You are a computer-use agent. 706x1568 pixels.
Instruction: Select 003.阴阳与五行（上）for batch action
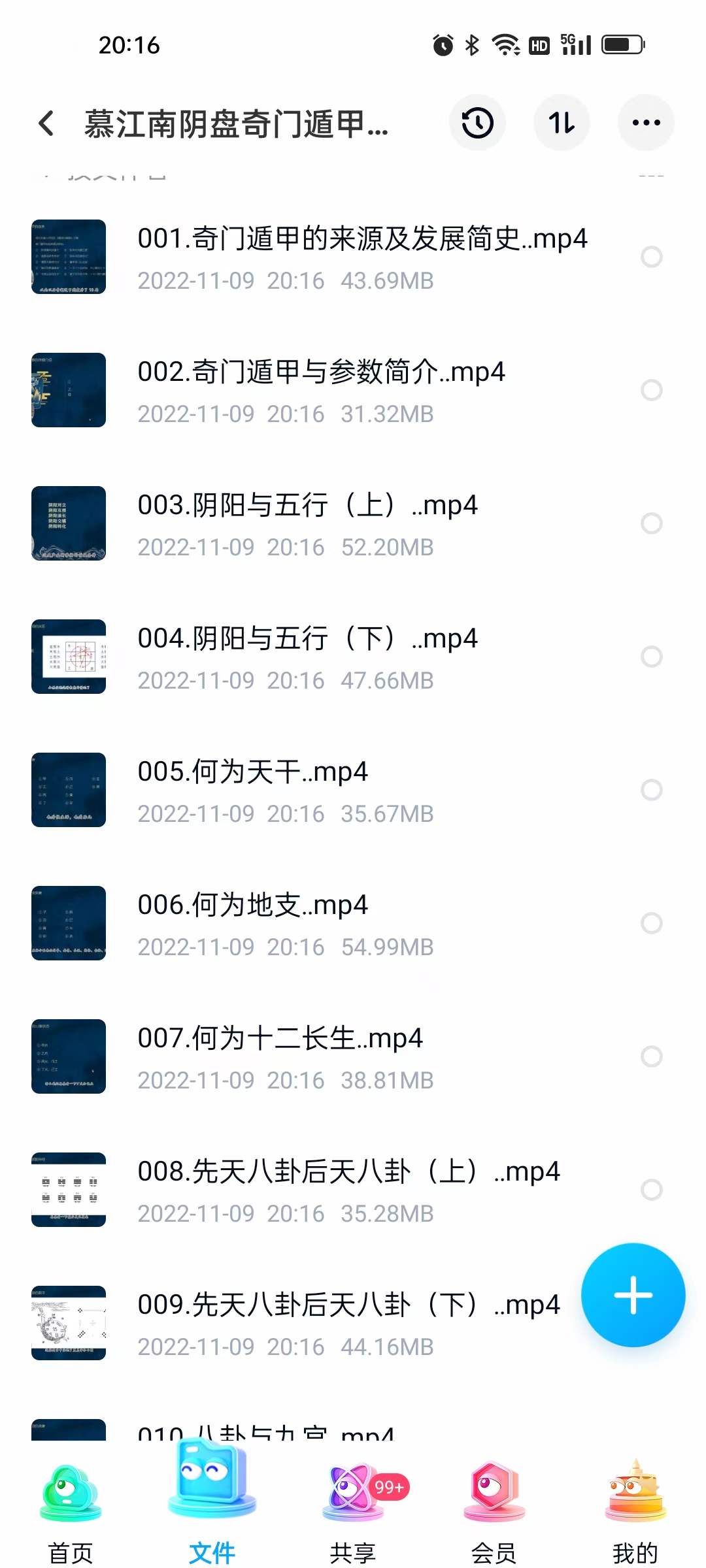652,523
